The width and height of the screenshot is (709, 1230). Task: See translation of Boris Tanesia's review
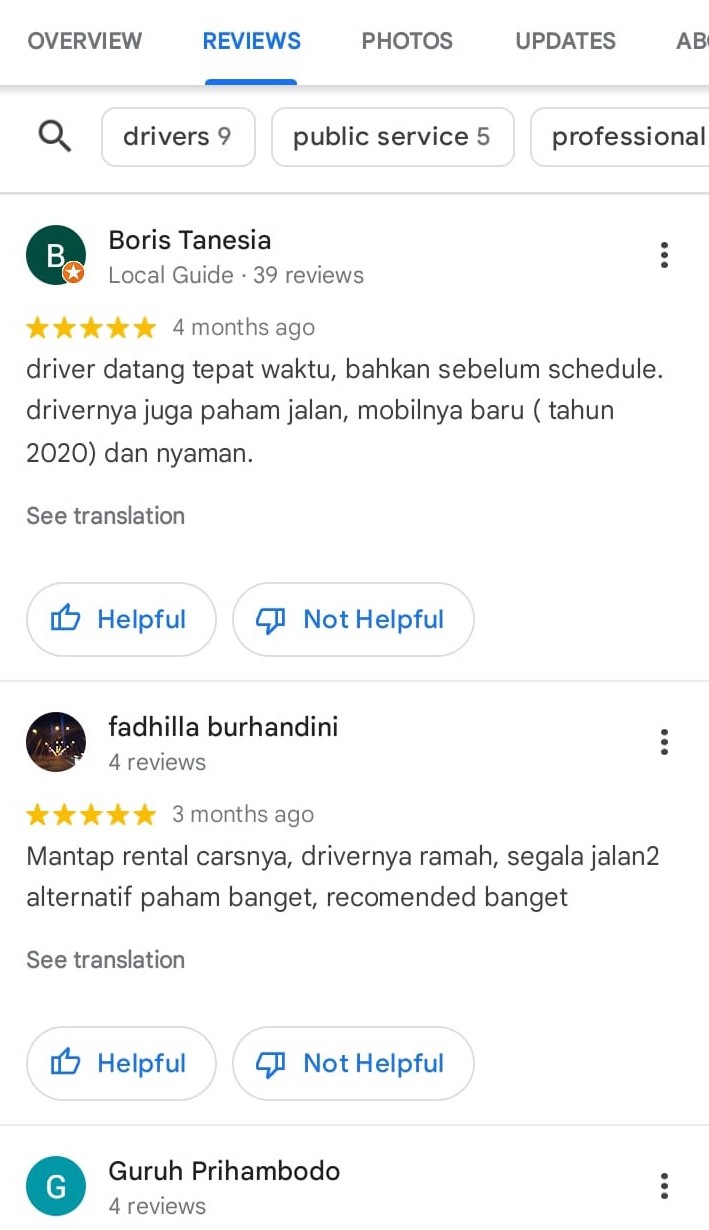(106, 516)
